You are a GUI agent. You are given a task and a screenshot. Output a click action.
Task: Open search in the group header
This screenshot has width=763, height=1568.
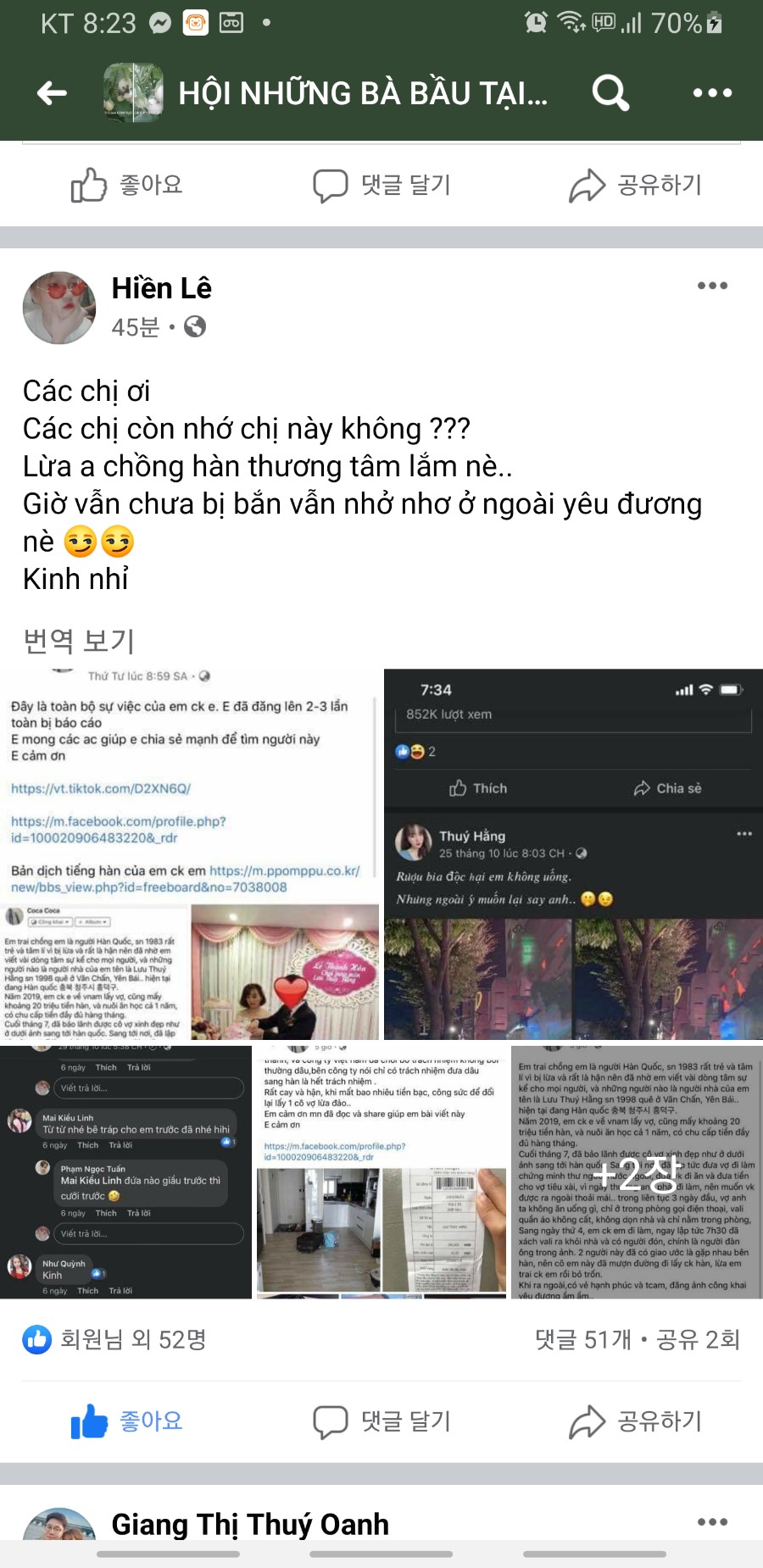point(610,92)
